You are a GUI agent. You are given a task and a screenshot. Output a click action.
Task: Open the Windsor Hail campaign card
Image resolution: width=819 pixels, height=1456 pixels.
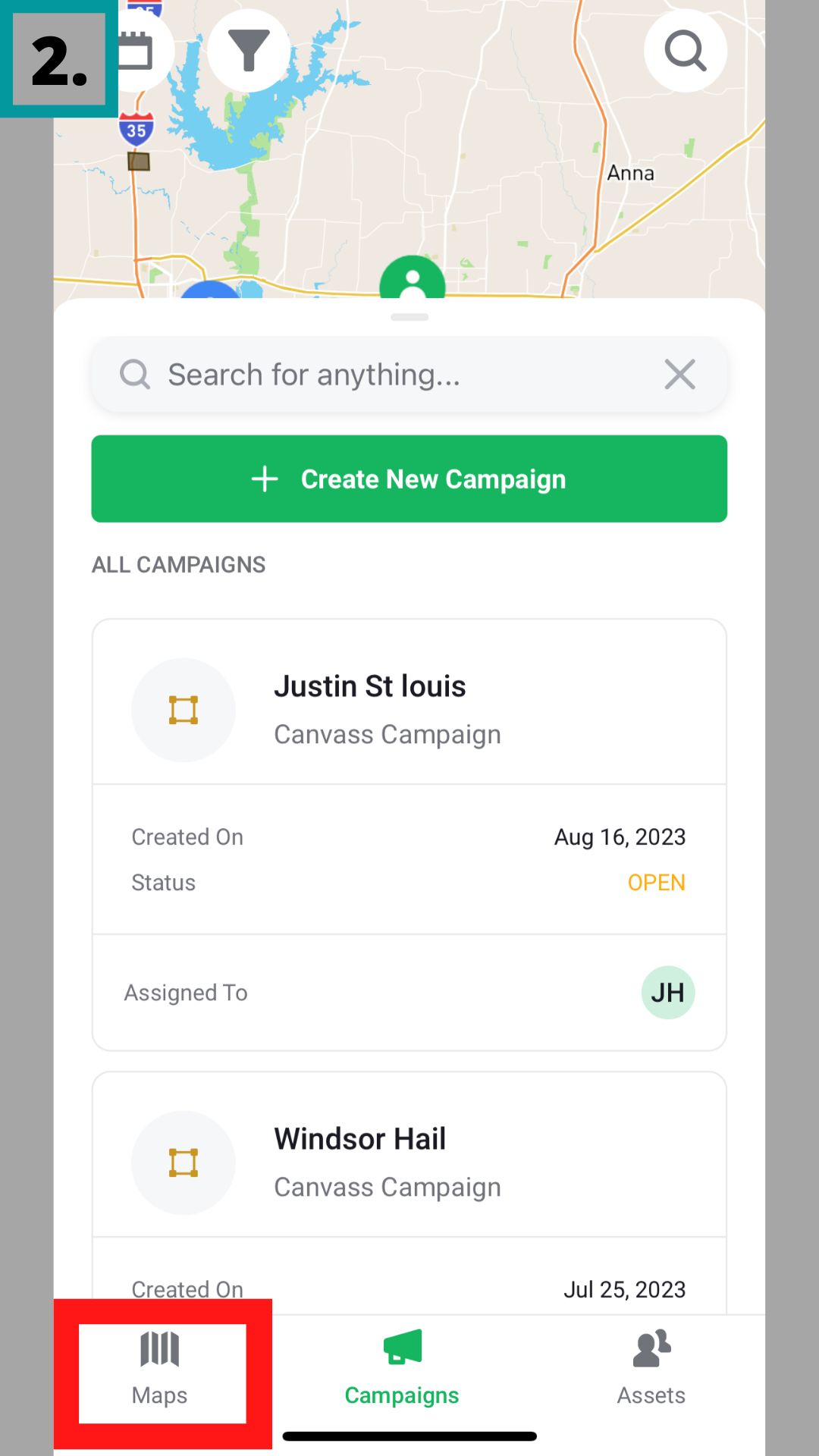409,1160
